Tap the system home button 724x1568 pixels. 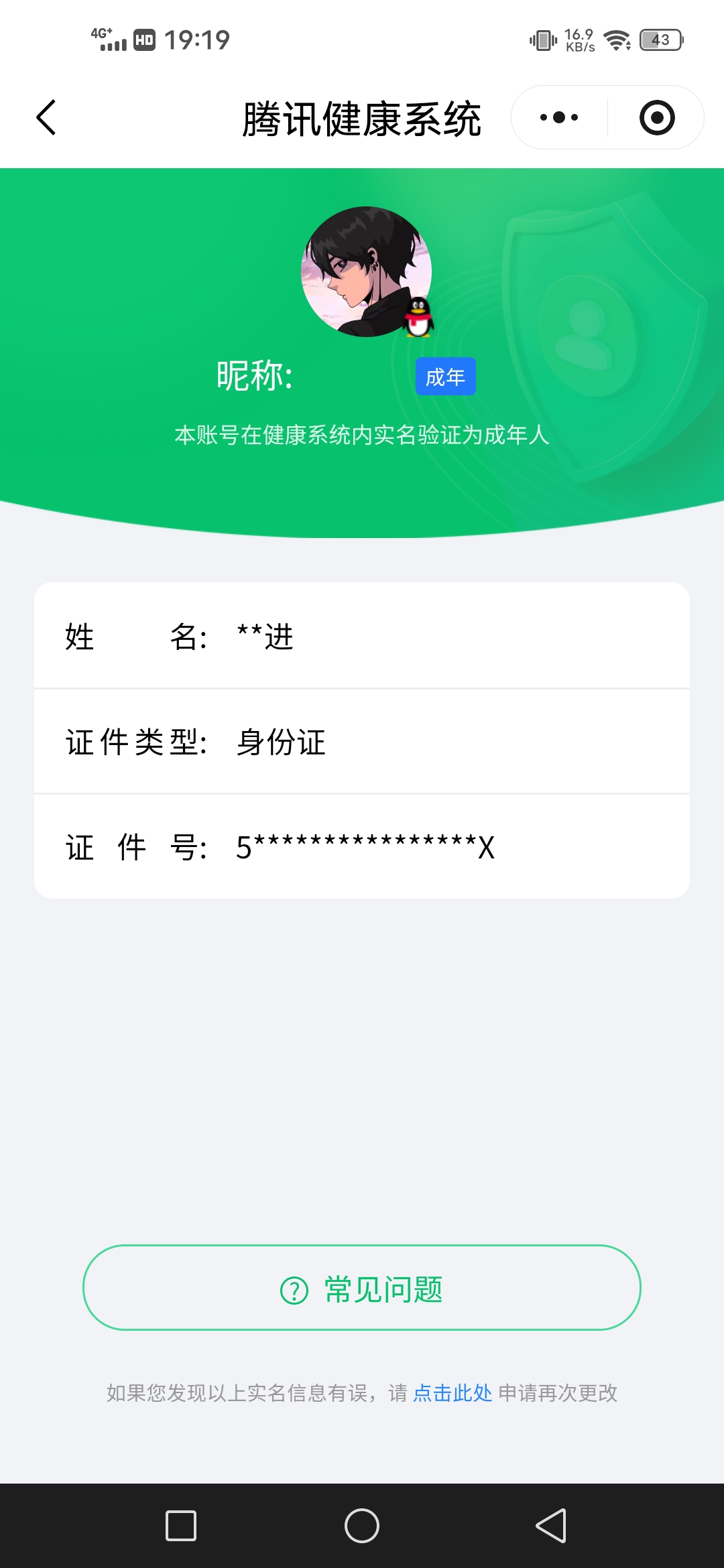[362, 1526]
